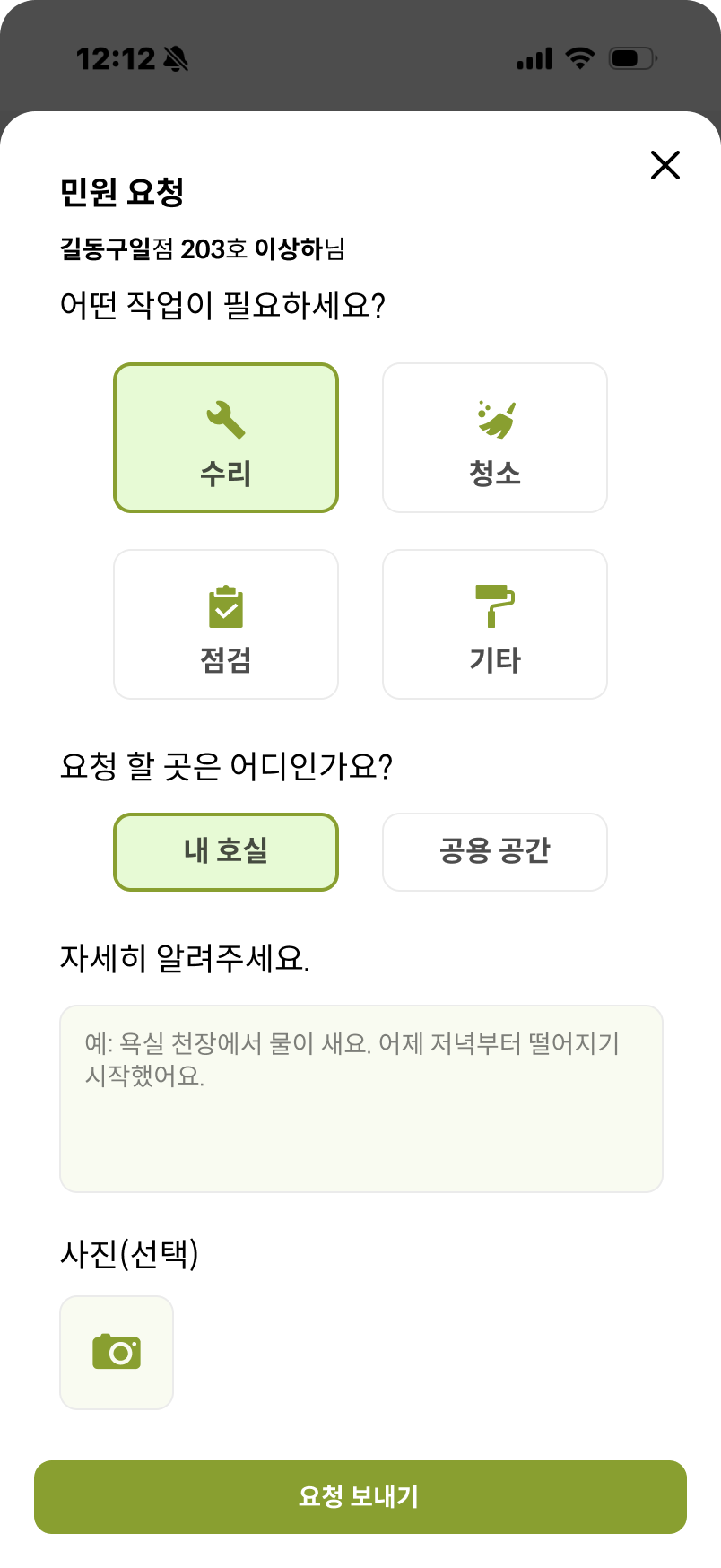Select 기타 for other requests
721x1568 pixels.
tap(495, 624)
